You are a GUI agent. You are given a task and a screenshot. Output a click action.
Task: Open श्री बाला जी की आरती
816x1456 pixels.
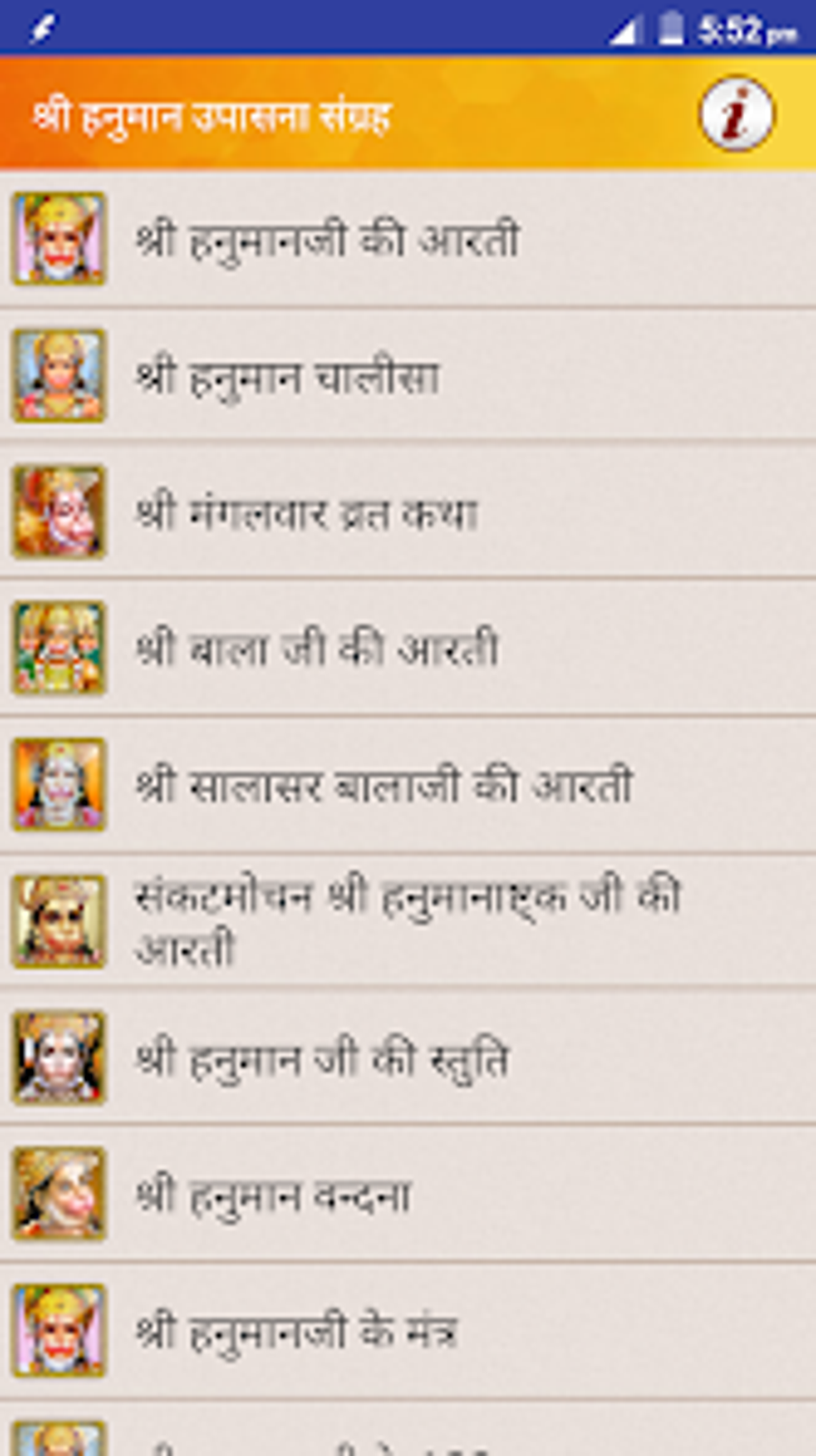pos(408,648)
